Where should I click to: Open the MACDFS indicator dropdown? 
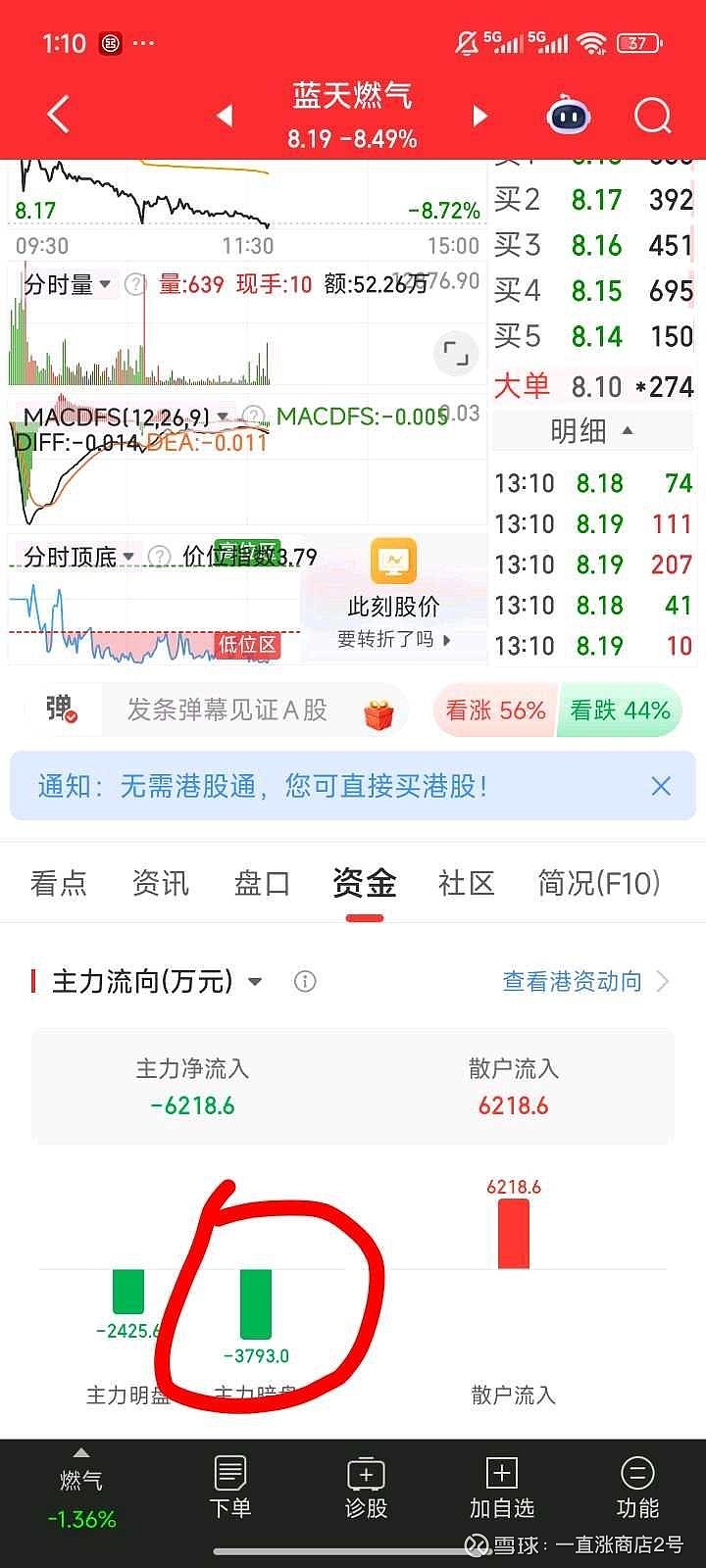point(118,416)
